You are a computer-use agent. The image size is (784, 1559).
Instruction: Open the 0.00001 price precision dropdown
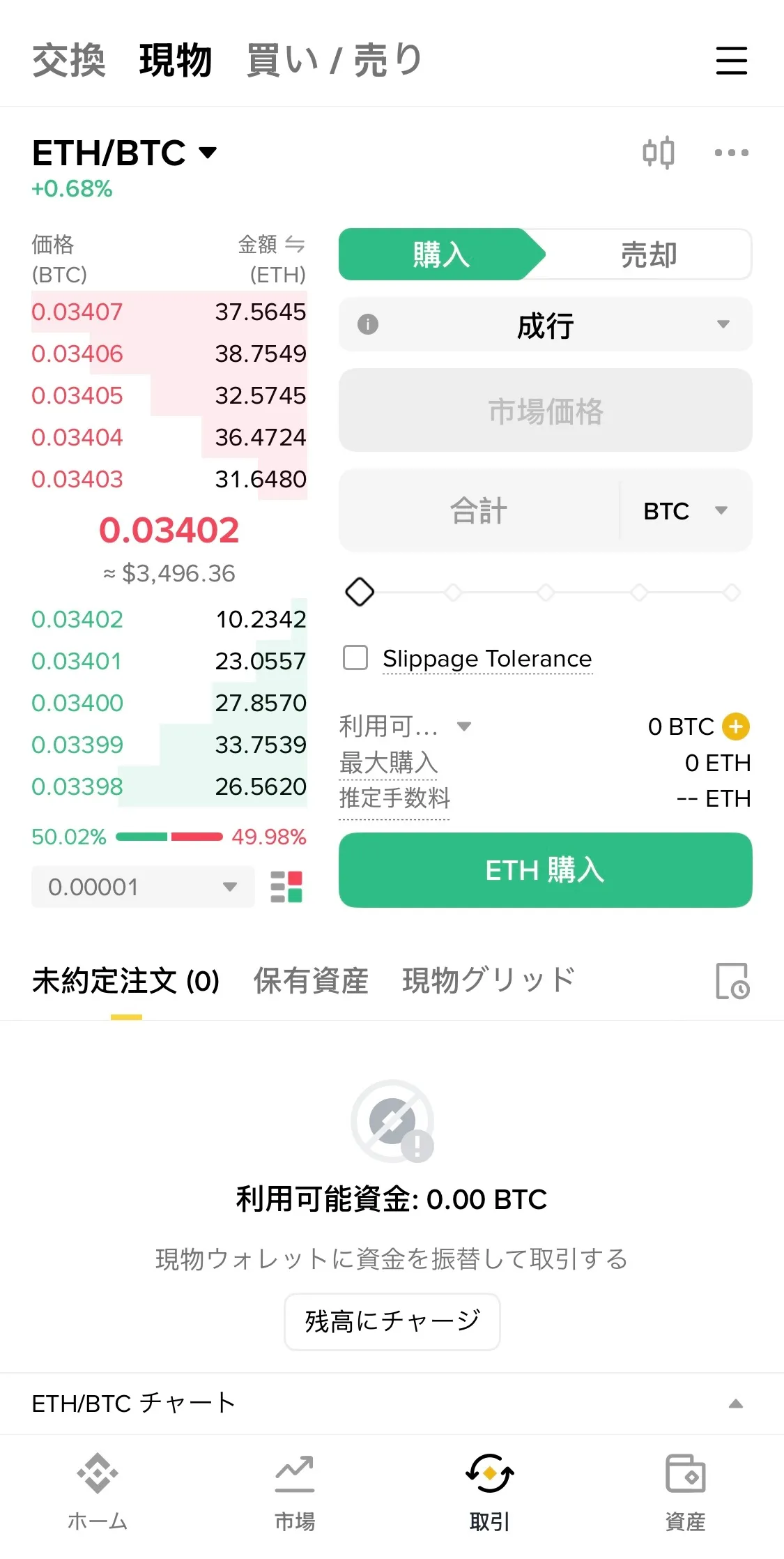142,887
